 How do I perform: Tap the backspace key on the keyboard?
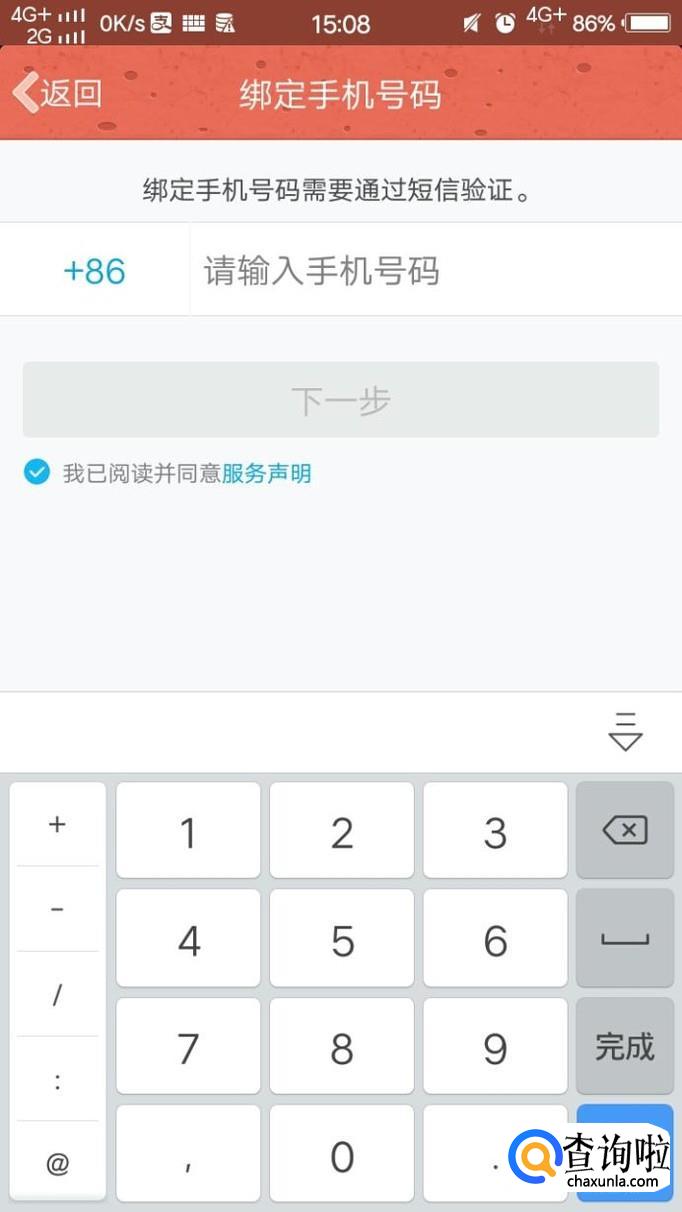[x=625, y=830]
